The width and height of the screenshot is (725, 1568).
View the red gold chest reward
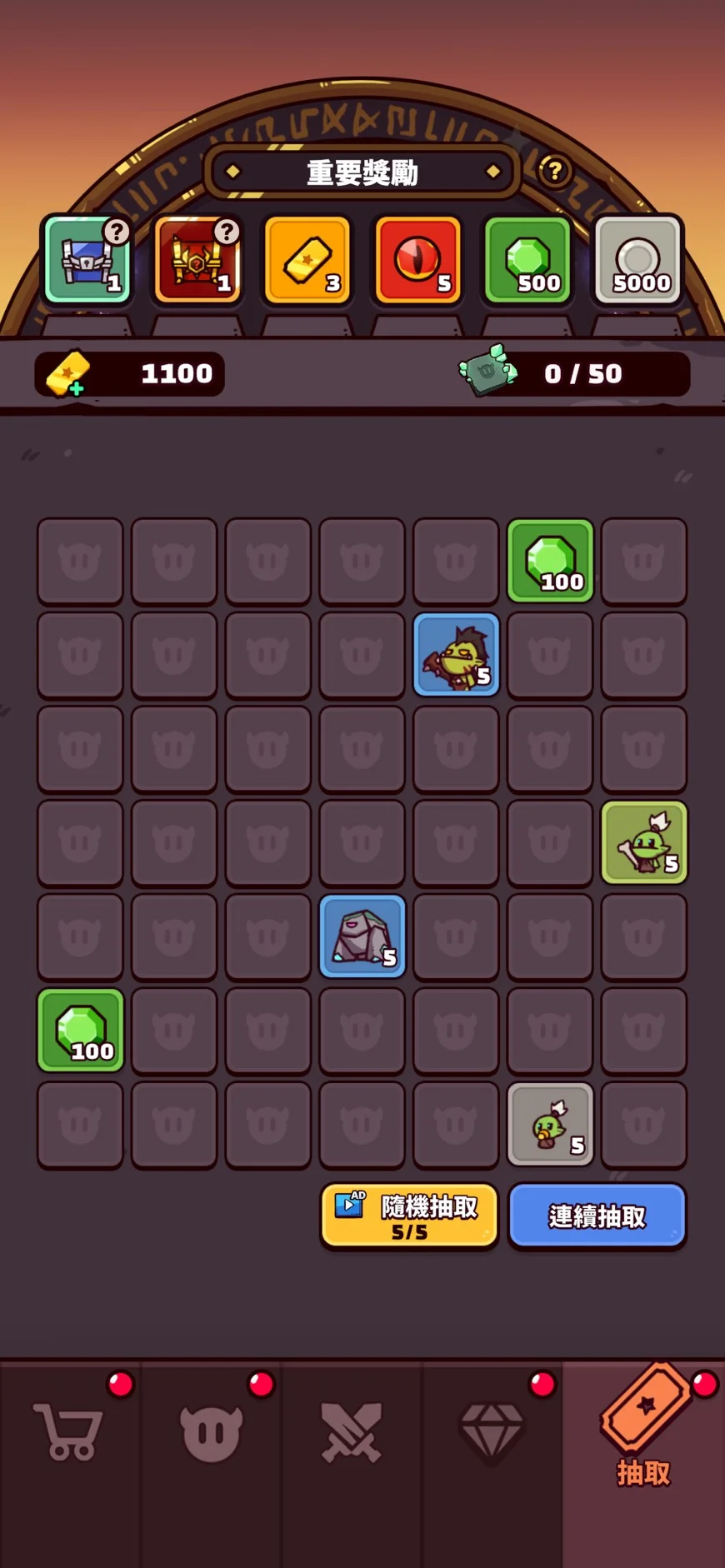pyautogui.click(x=197, y=259)
